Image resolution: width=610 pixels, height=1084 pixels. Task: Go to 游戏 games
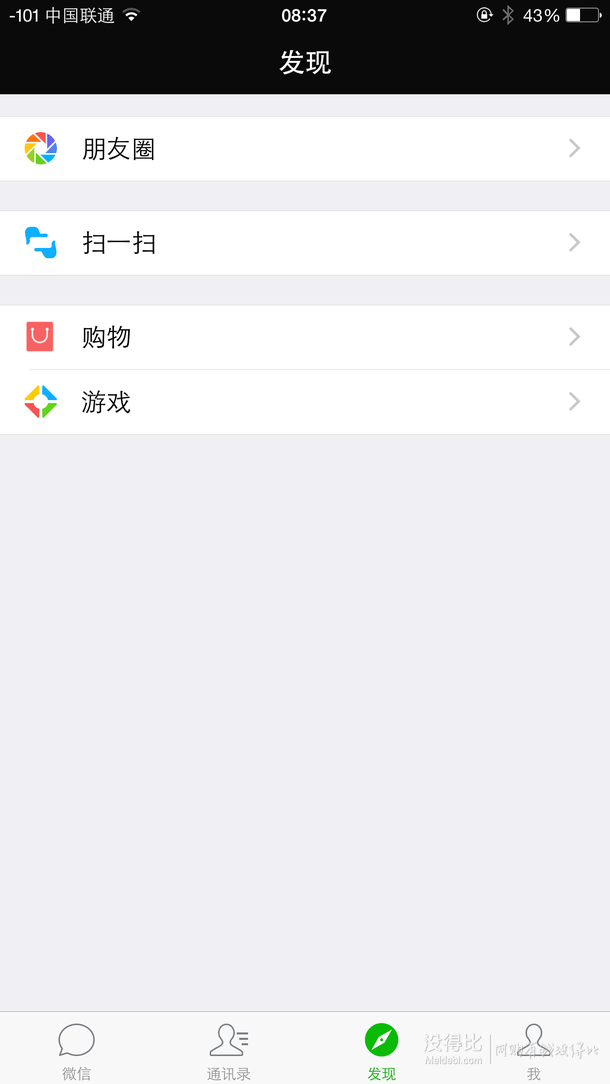304,402
